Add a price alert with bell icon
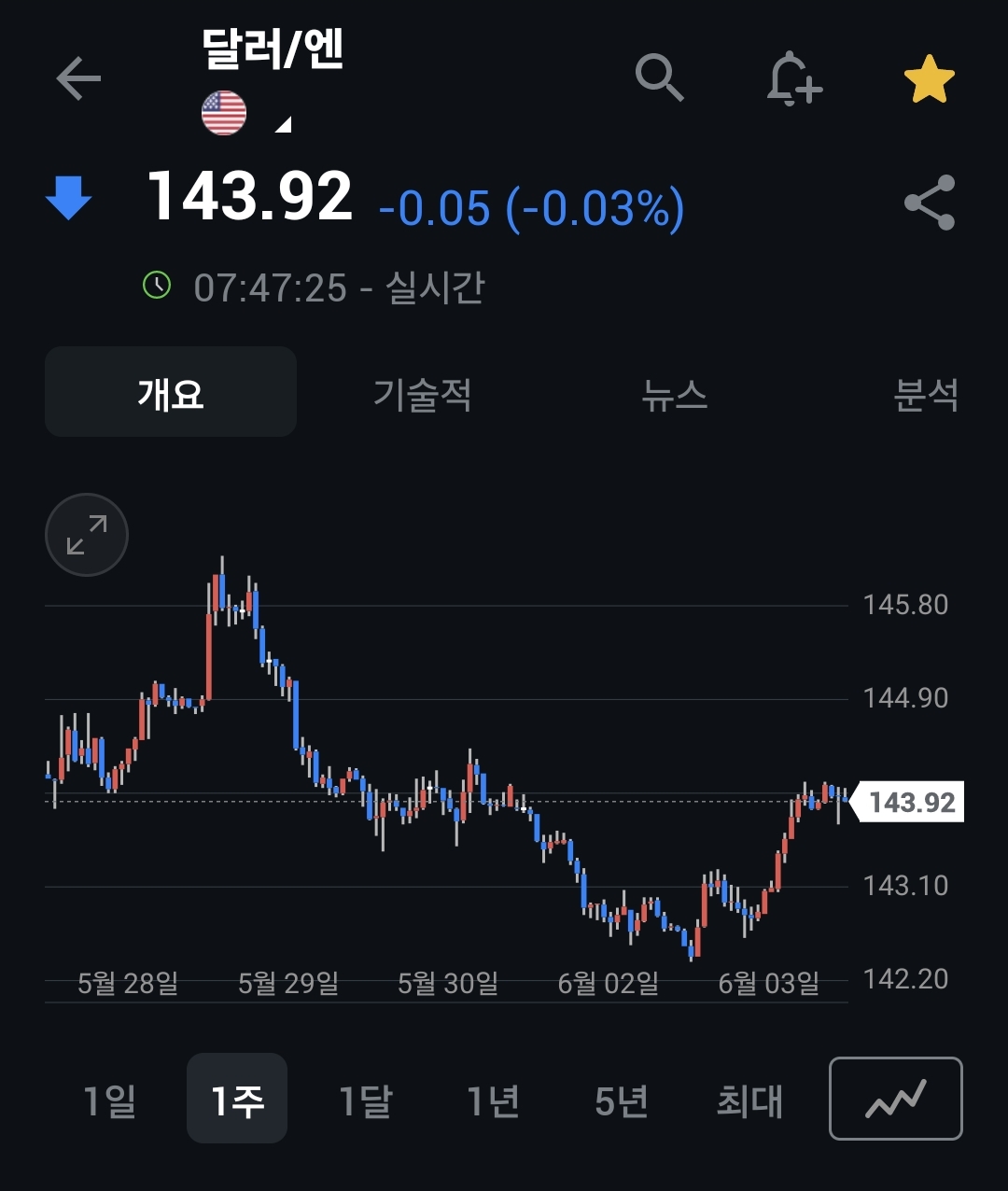The height and width of the screenshot is (1191, 1008). click(793, 80)
